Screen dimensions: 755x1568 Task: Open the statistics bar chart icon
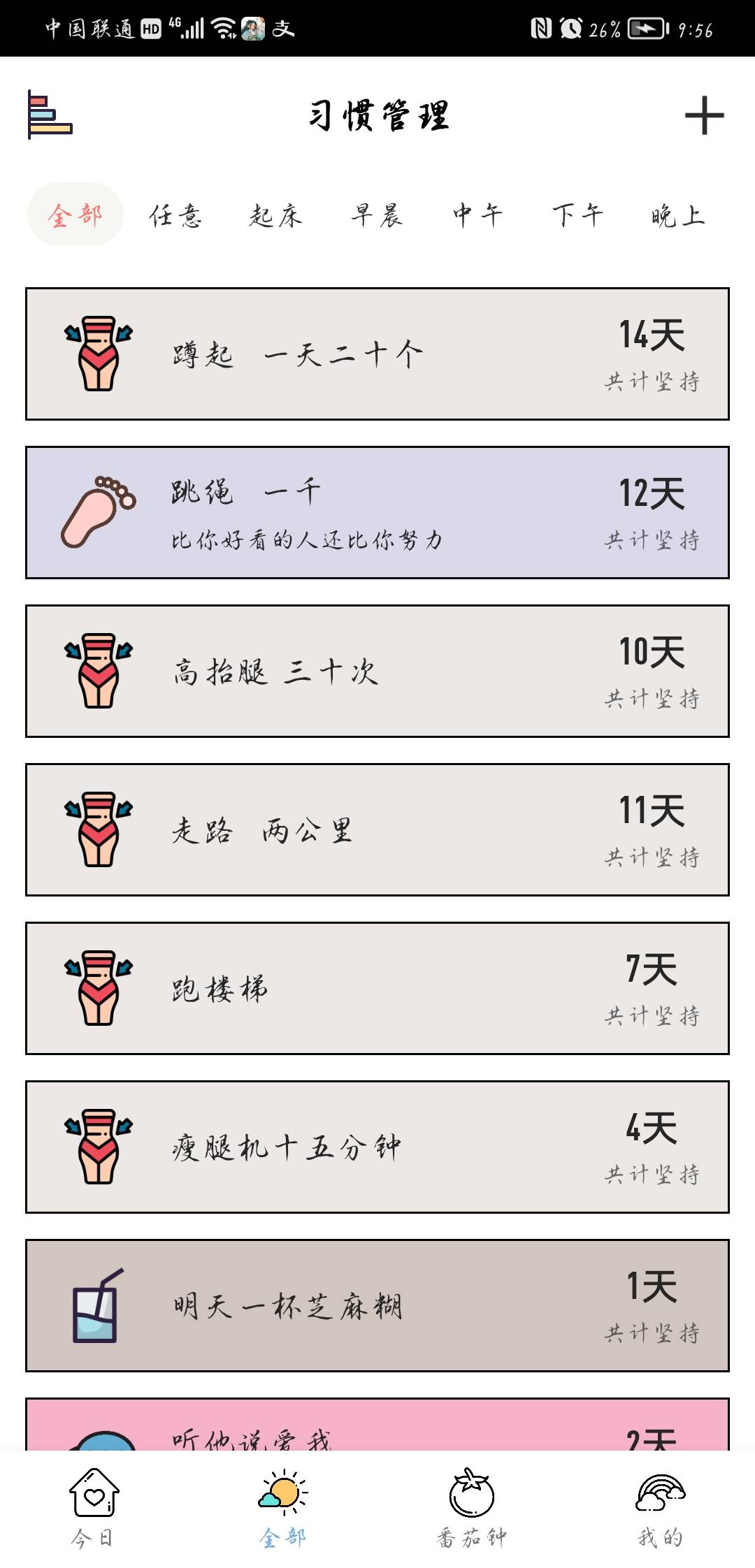pos(50,115)
